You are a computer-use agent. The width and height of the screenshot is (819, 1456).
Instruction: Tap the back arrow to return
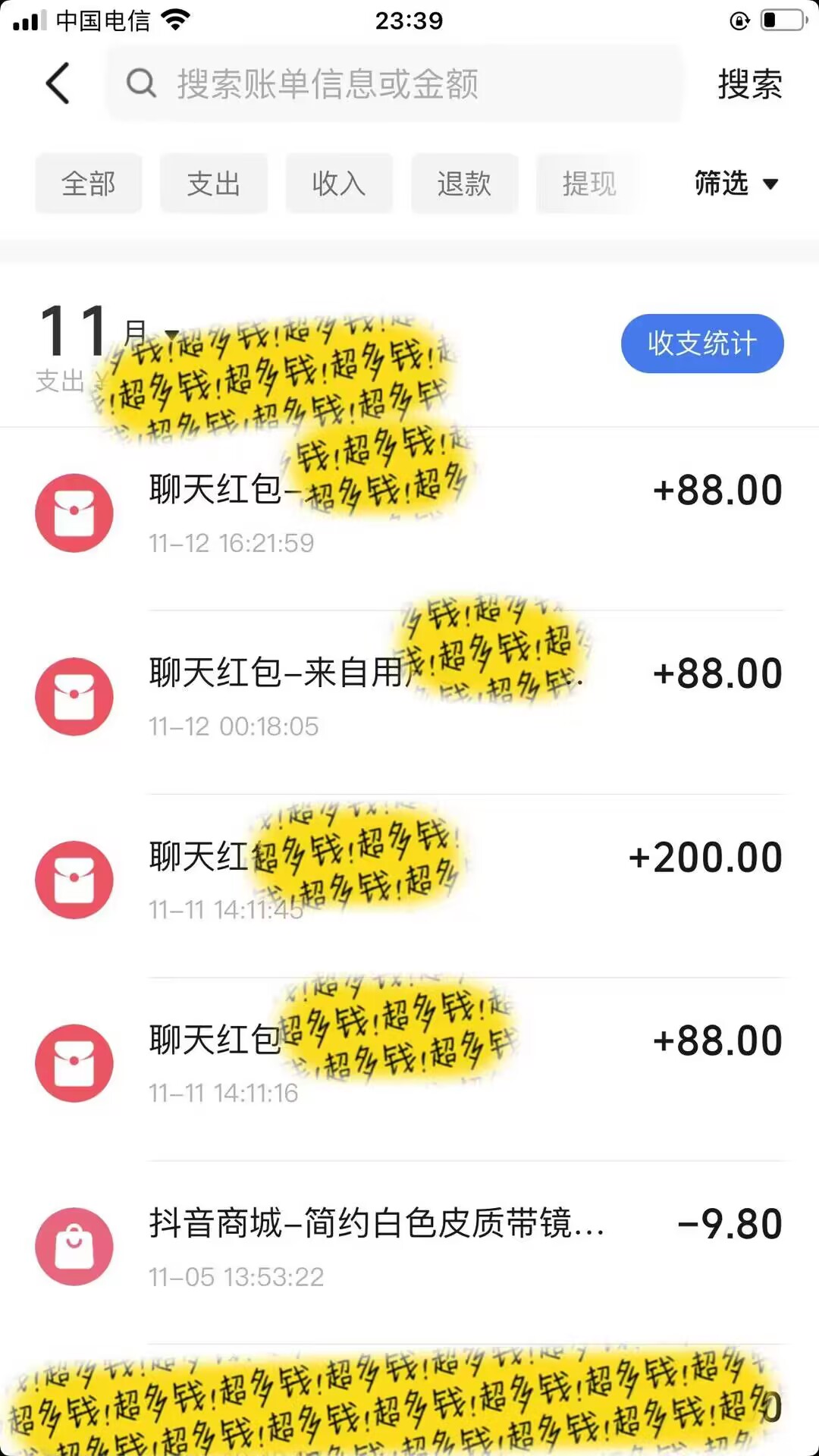(x=58, y=83)
